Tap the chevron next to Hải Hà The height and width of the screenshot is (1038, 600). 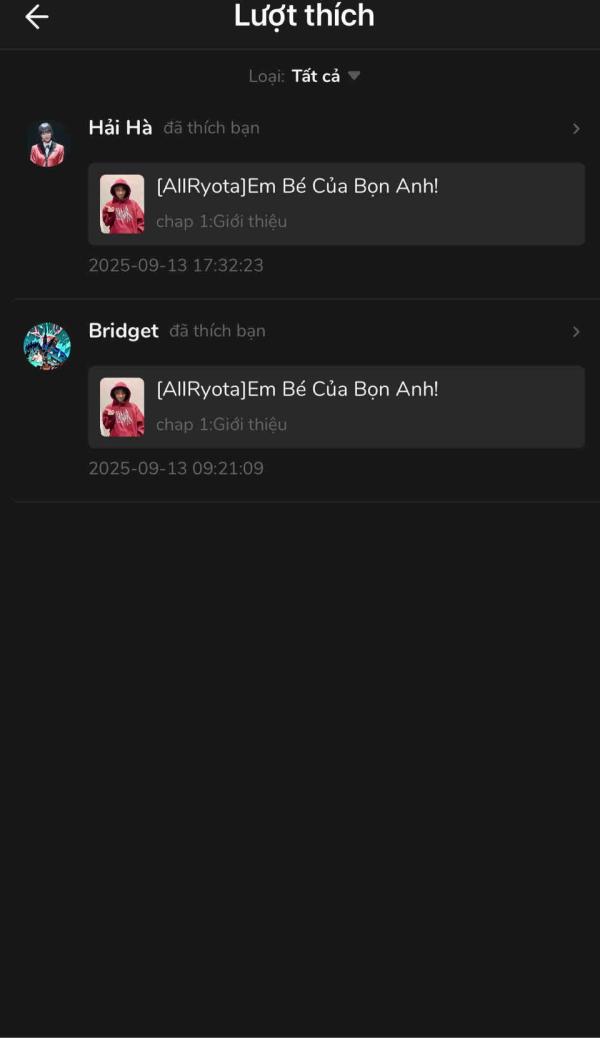[x=575, y=128]
